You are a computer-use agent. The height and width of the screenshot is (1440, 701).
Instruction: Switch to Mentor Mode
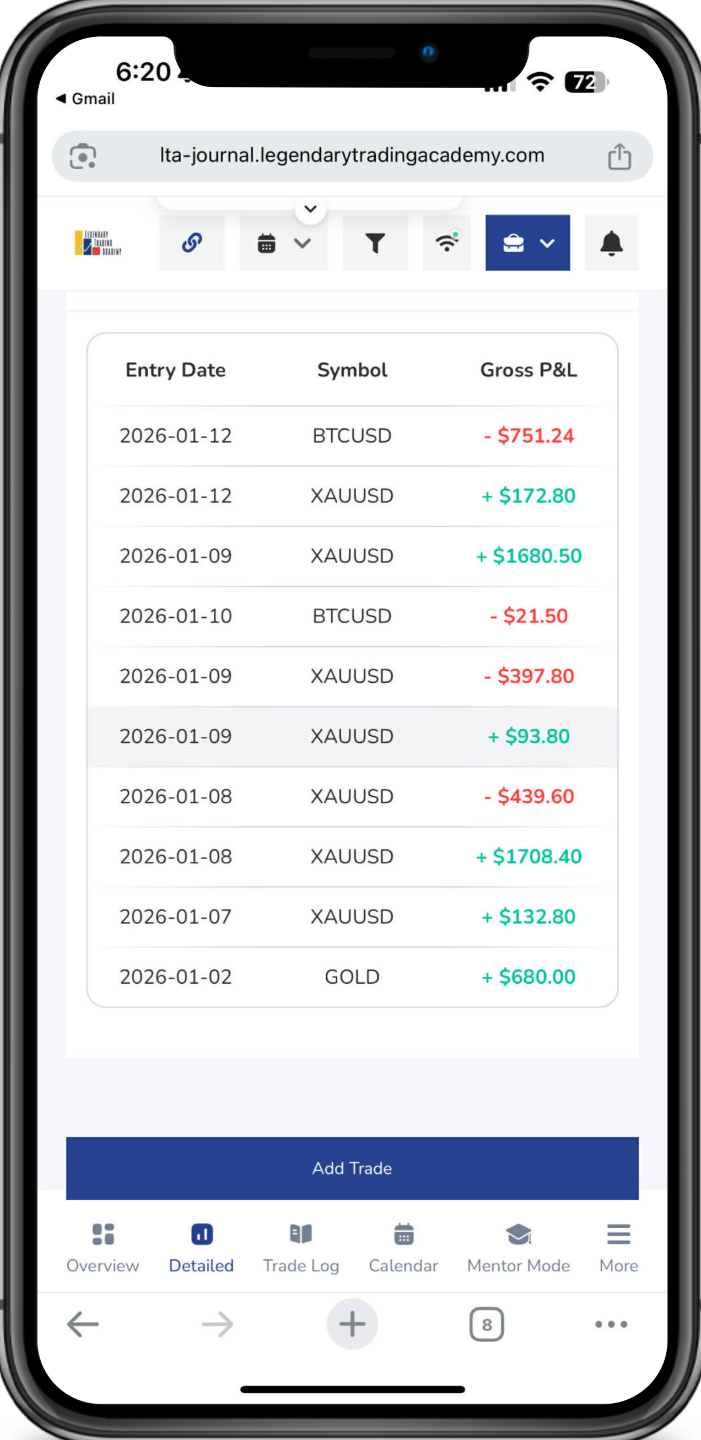pos(518,1247)
